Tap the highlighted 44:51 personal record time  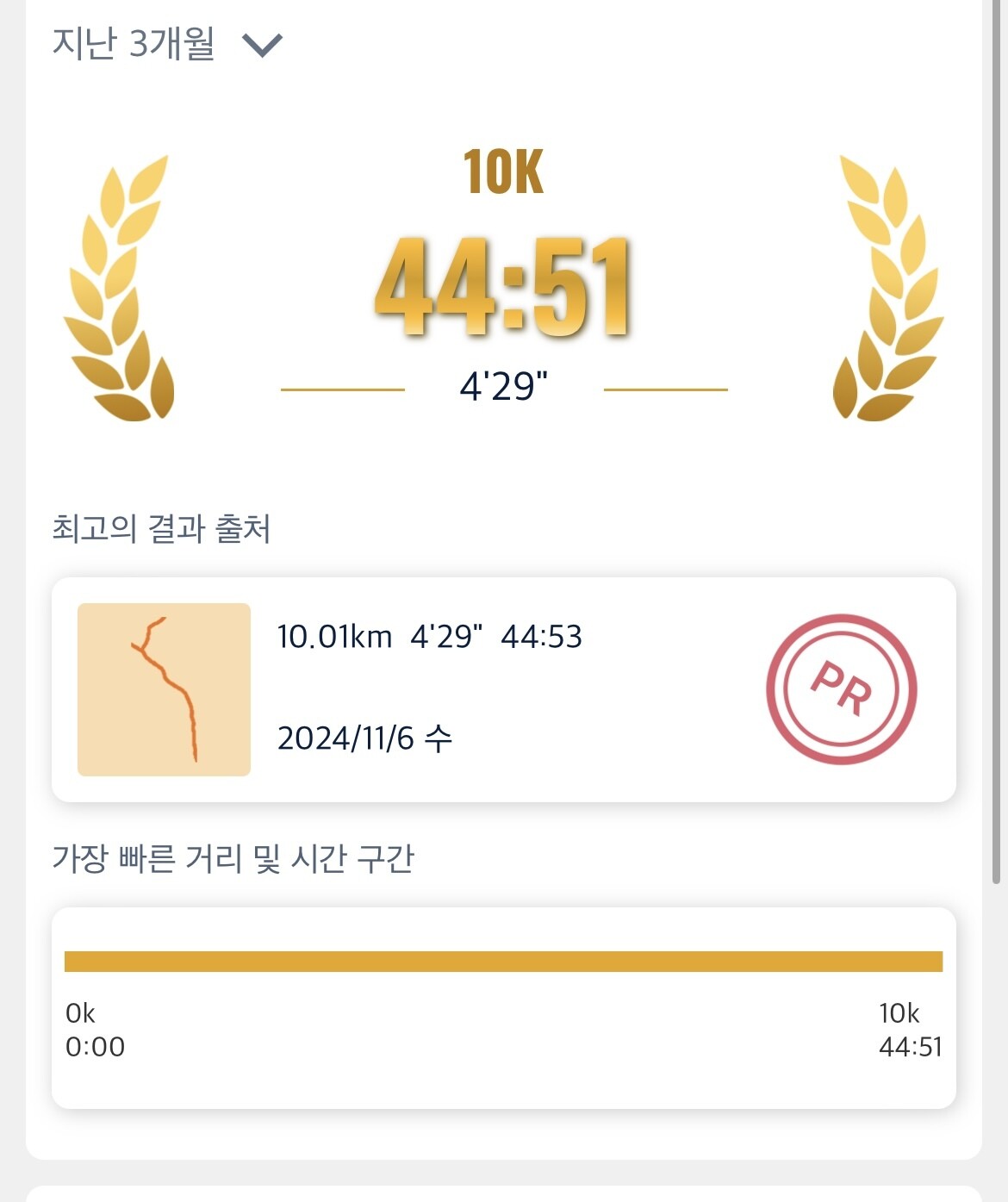(x=504, y=284)
